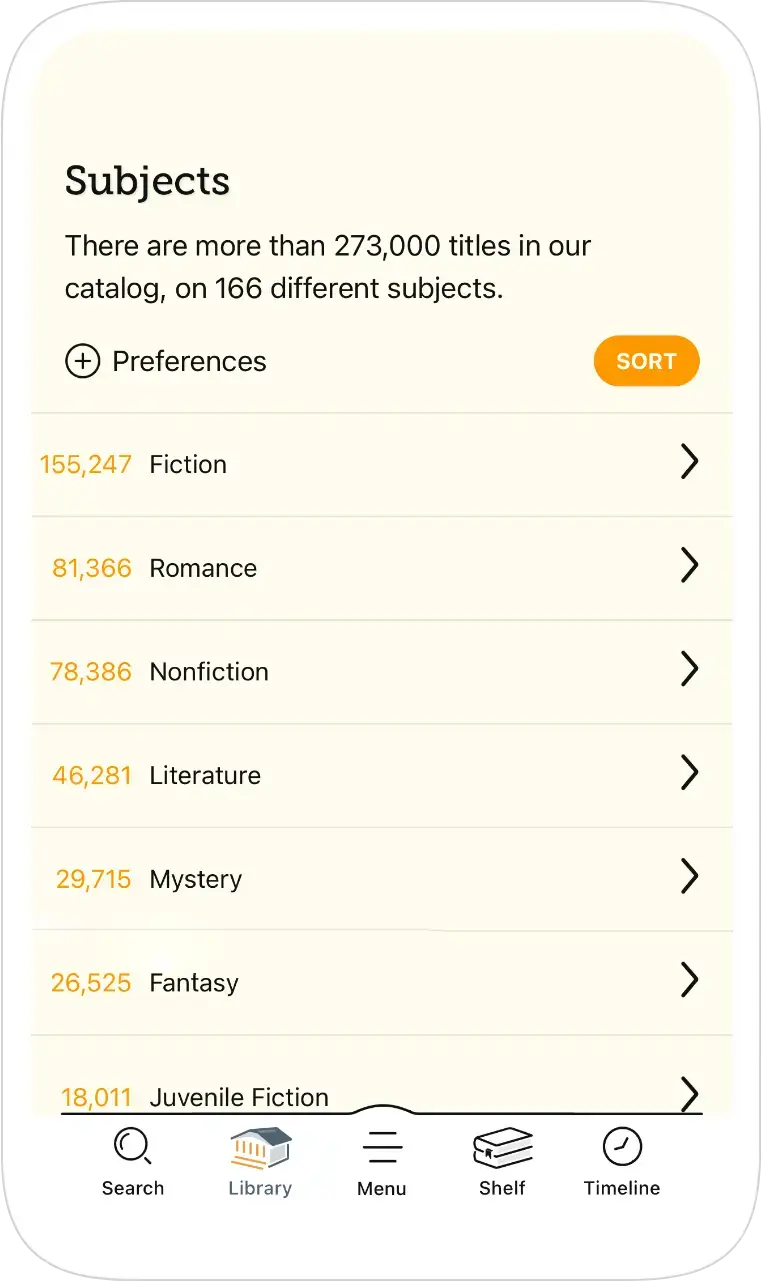Select the Mystery subject
The image size is (761, 1281).
coord(382,879)
